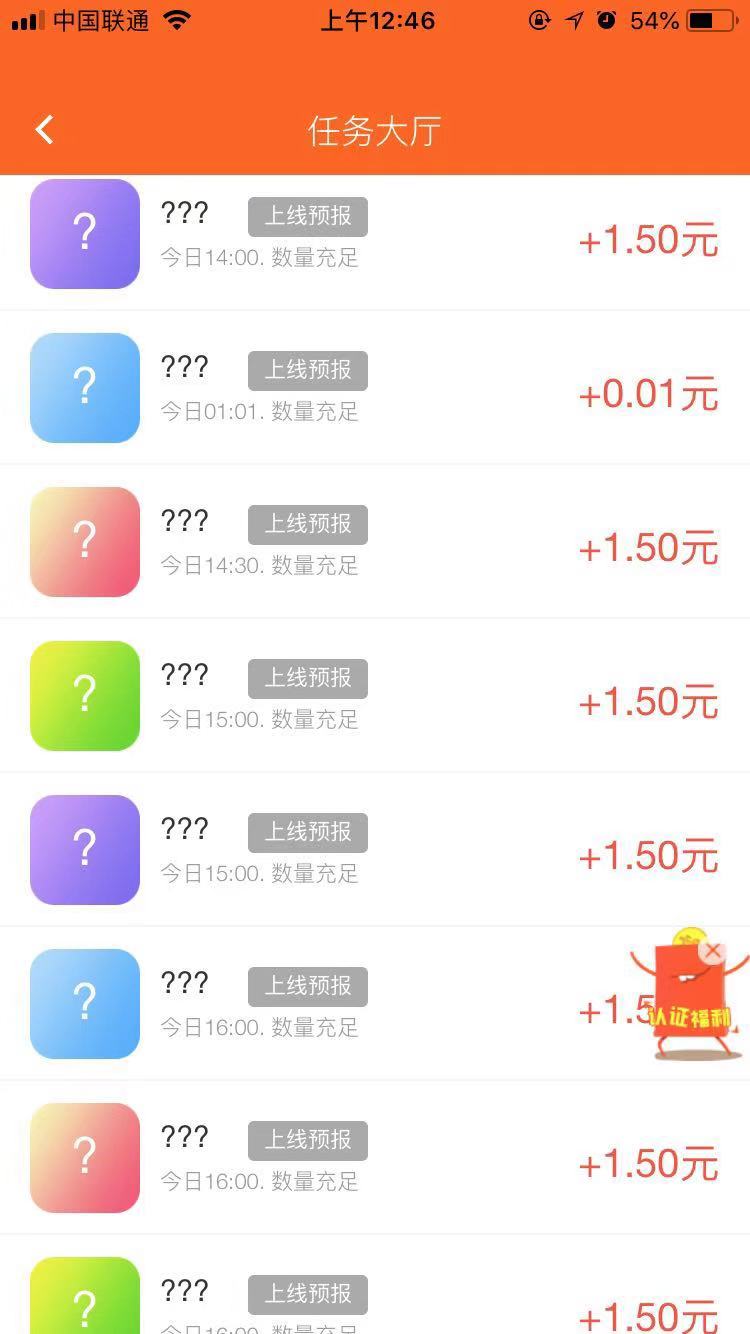750x1334 pixels.
Task: Go back from the 任务大厅 page
Action: pos(44,130)
